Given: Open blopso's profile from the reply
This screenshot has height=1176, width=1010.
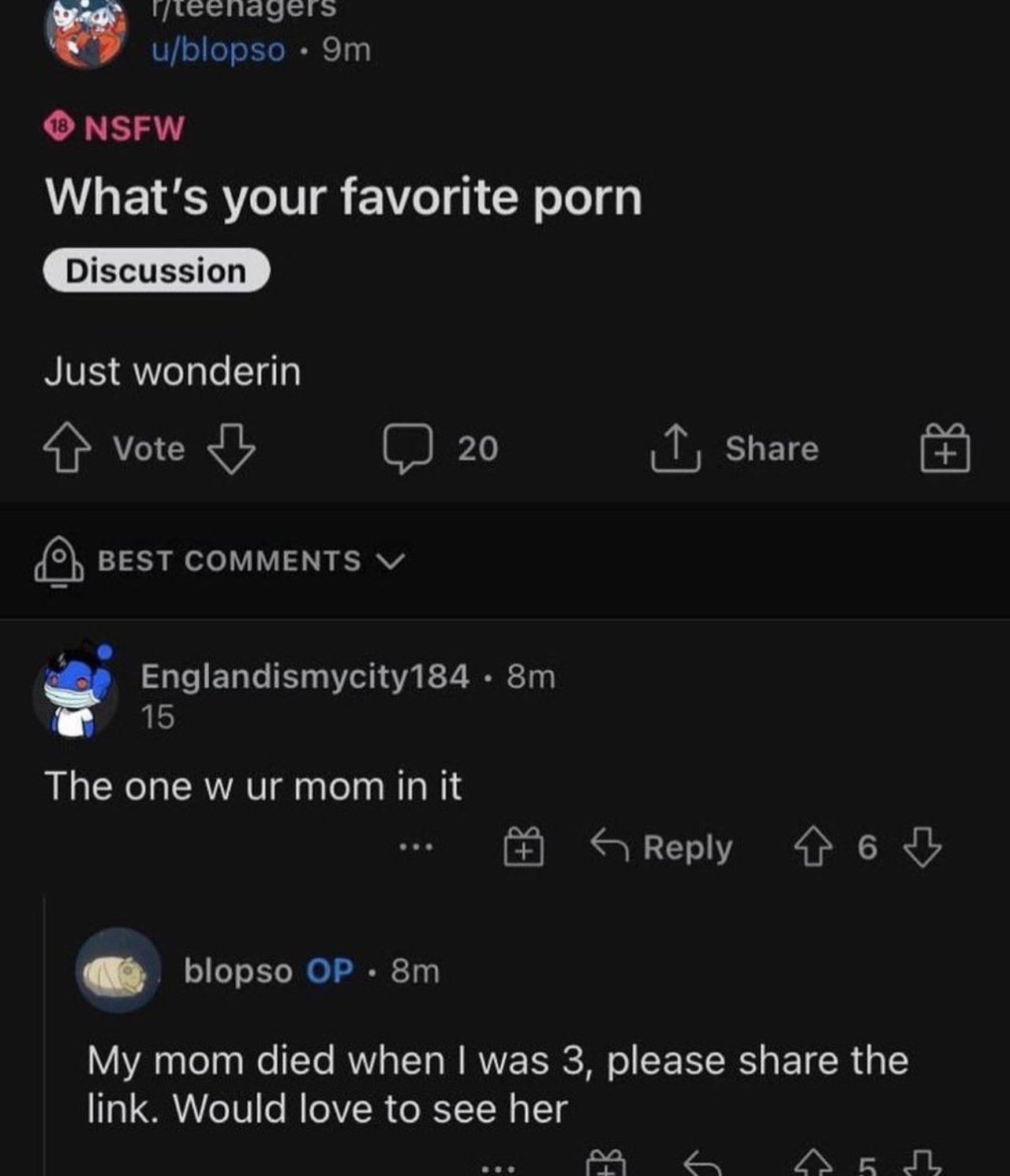Looking at the screenshot, I should click(x=238, y=970).
